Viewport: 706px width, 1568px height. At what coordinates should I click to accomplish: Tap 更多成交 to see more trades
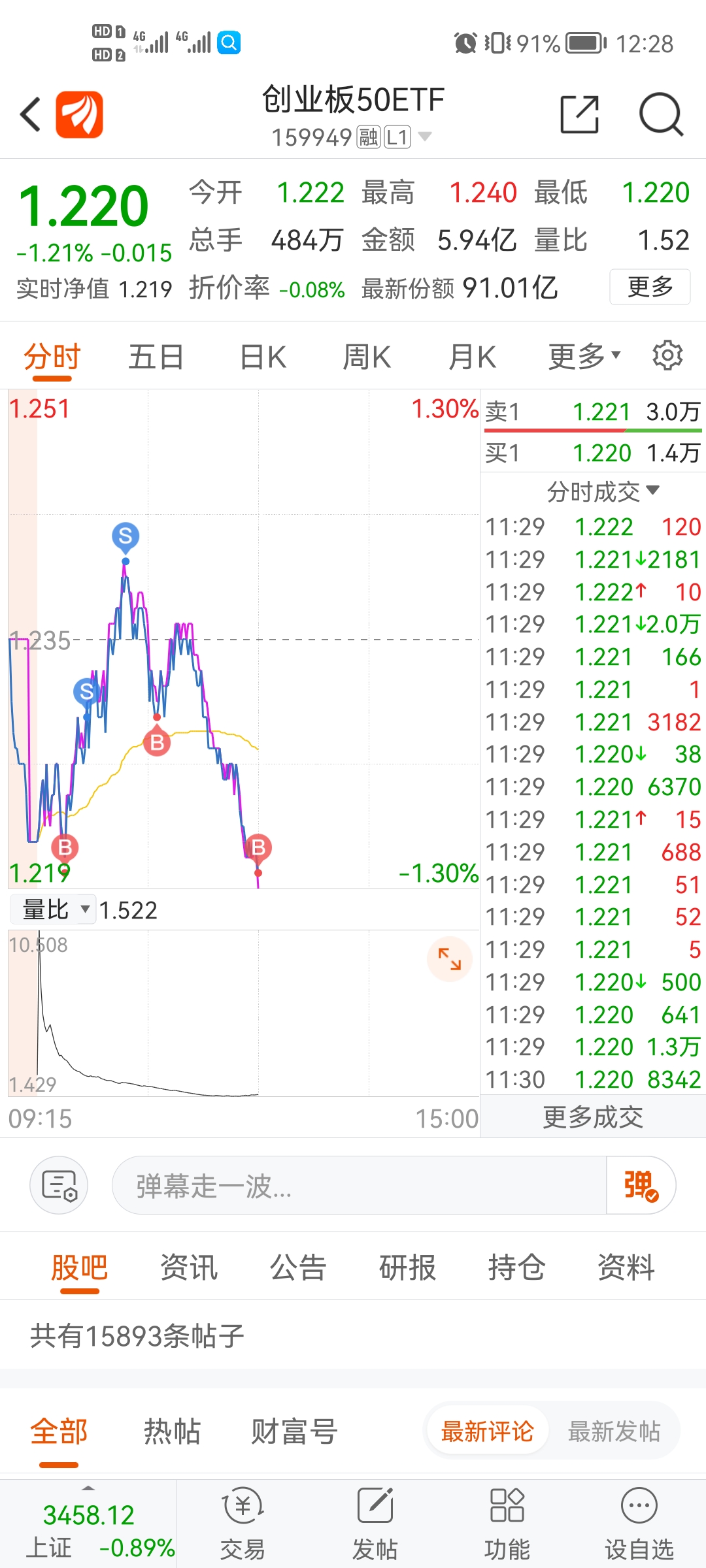pyautogui.click(x=593, y=1117)
